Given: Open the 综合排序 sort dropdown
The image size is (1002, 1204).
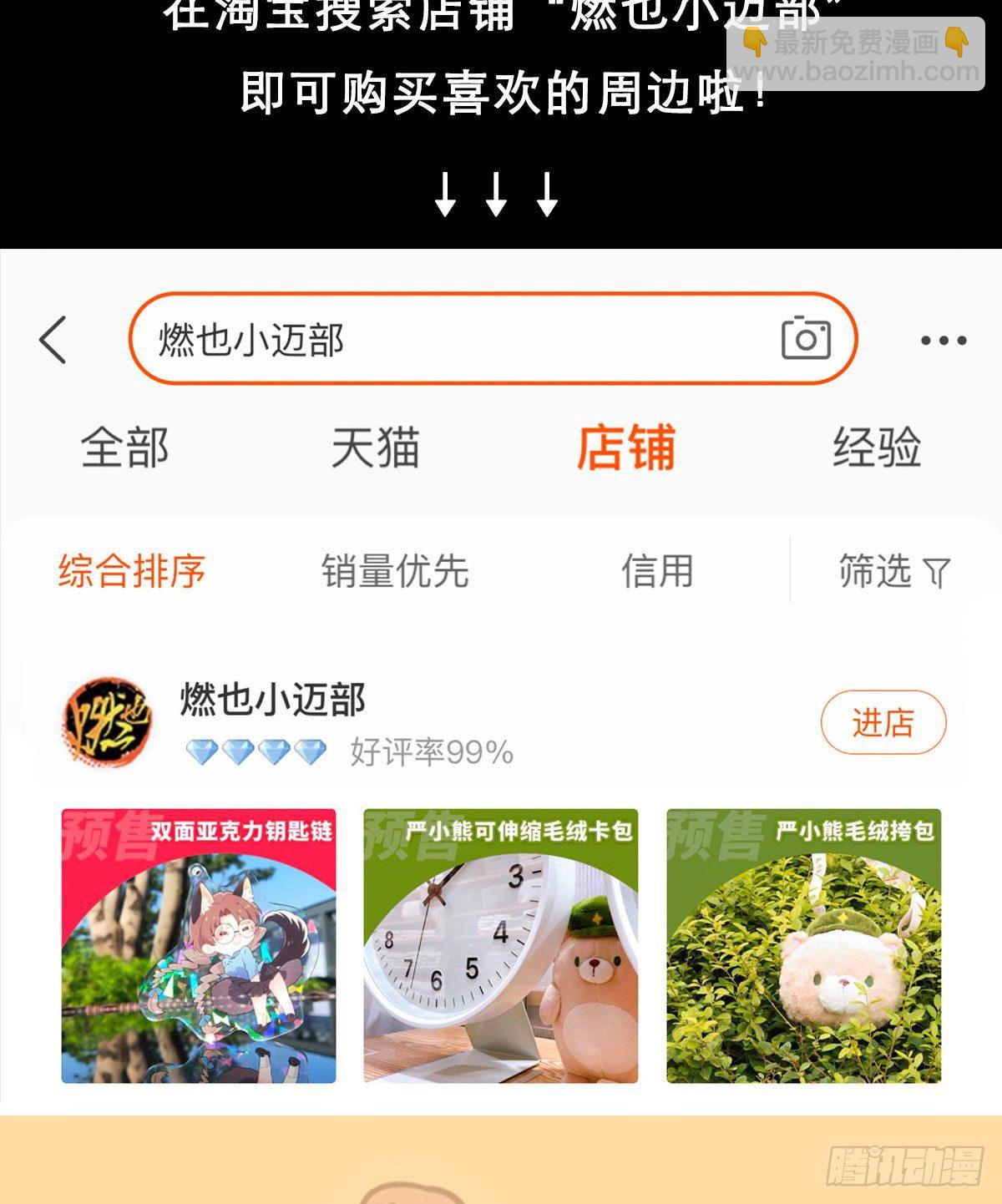Looking at the screenshot, I should pos(134,570).
